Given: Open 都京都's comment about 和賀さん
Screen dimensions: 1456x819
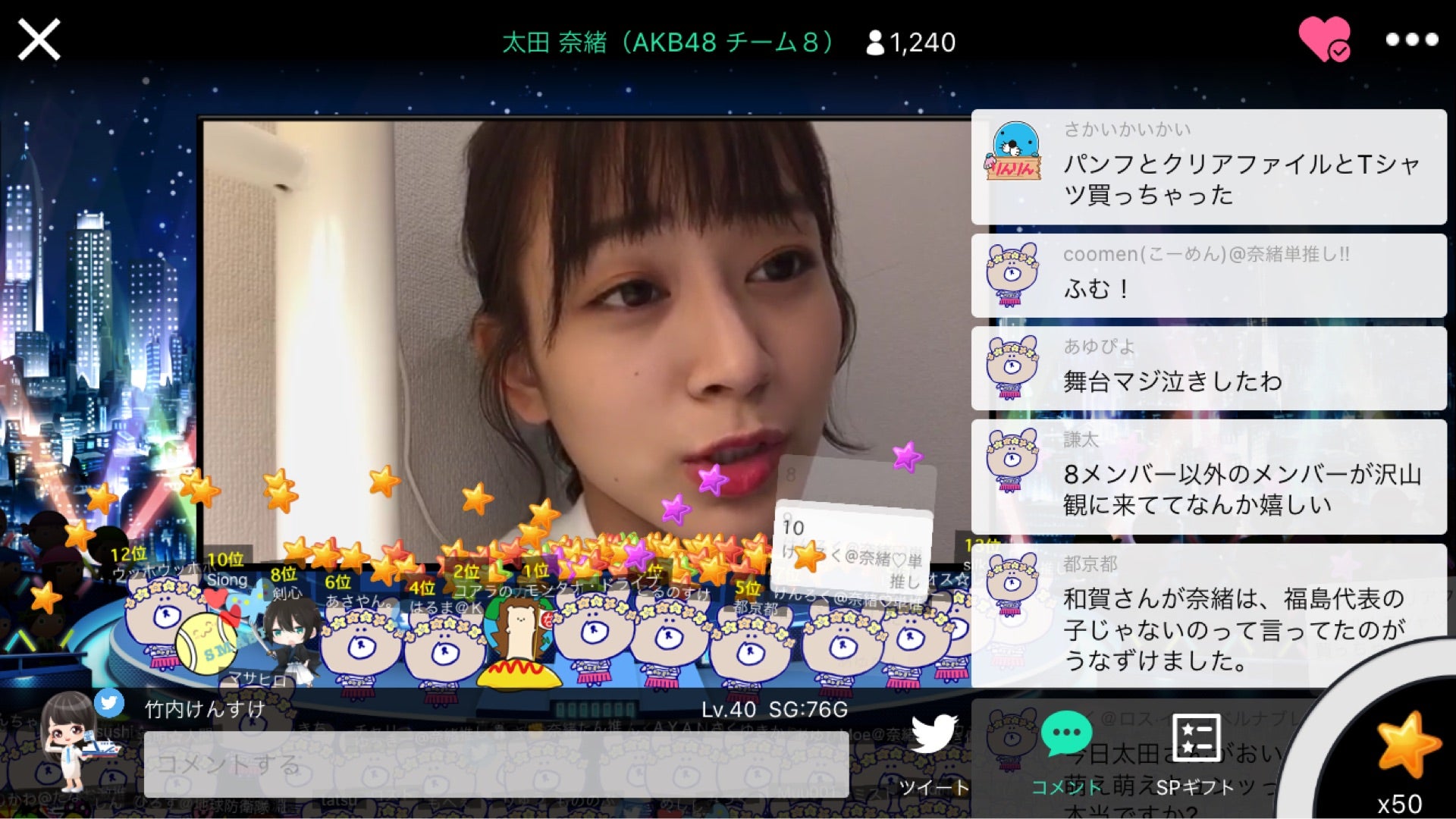Looking at the screenshot, I should pos(1209,615).
